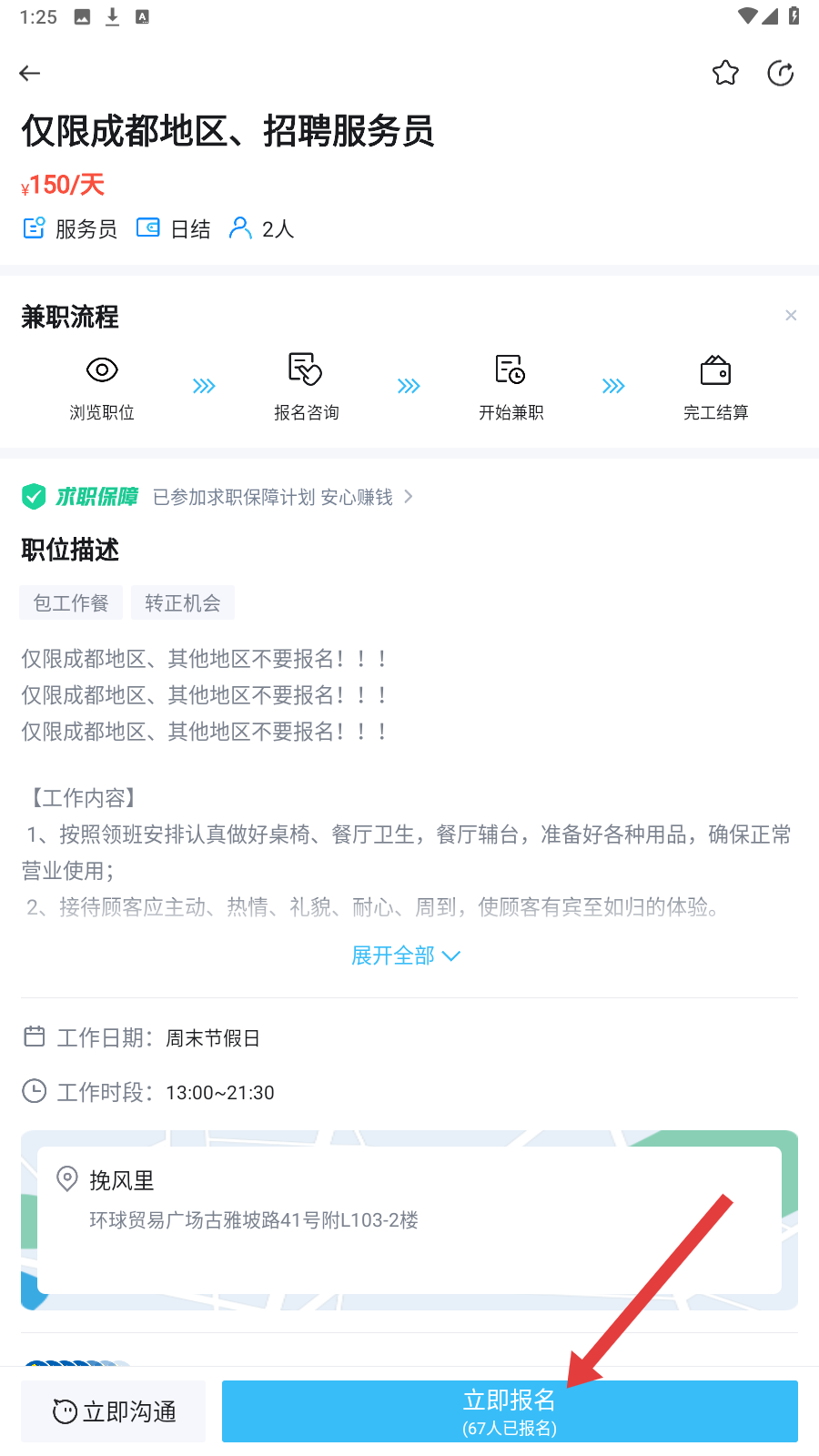
Task: Open the 挽风里 location map card
Action: [x=409, y=1219]
